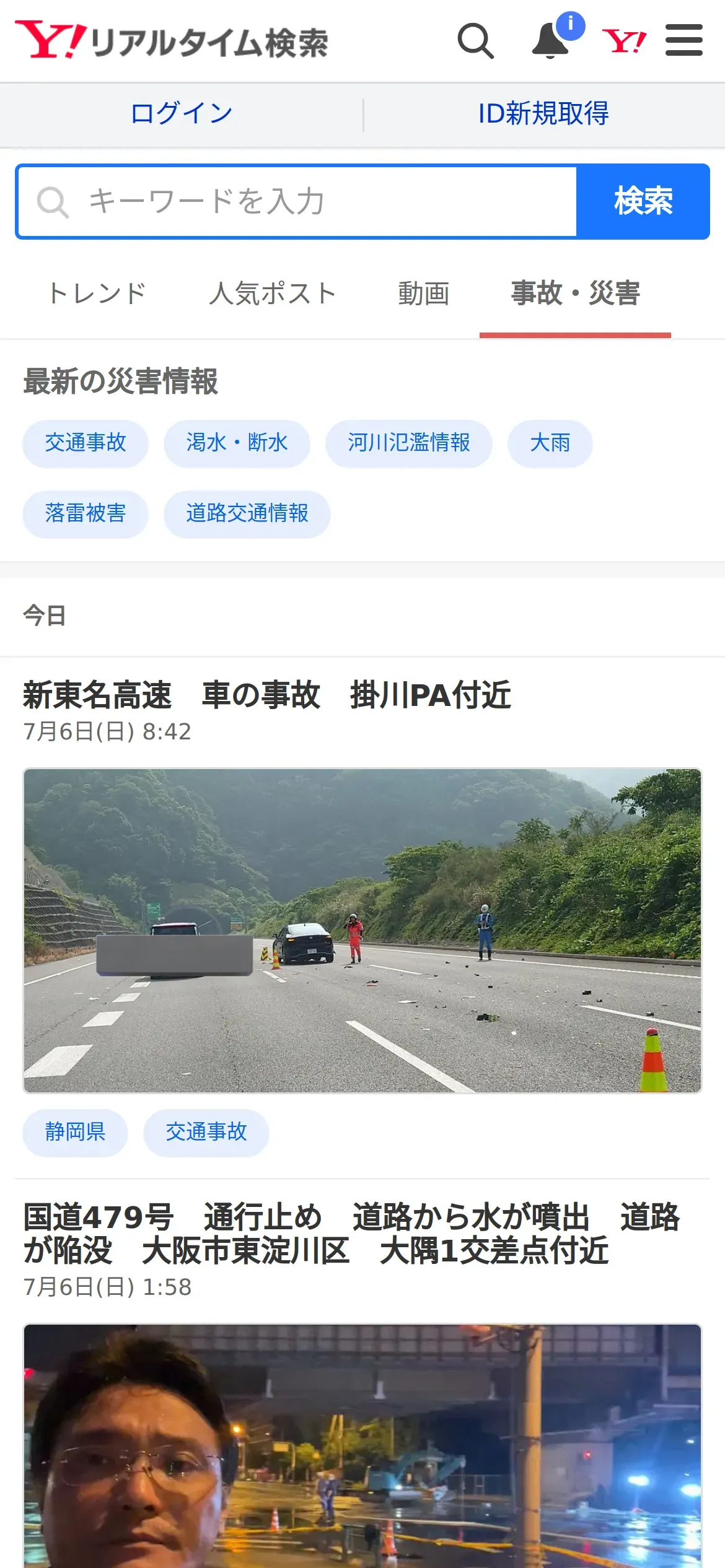Tap the magnifier search icon in header
The height and width of the screenshot is (1568, 725).
pos(475,41)
